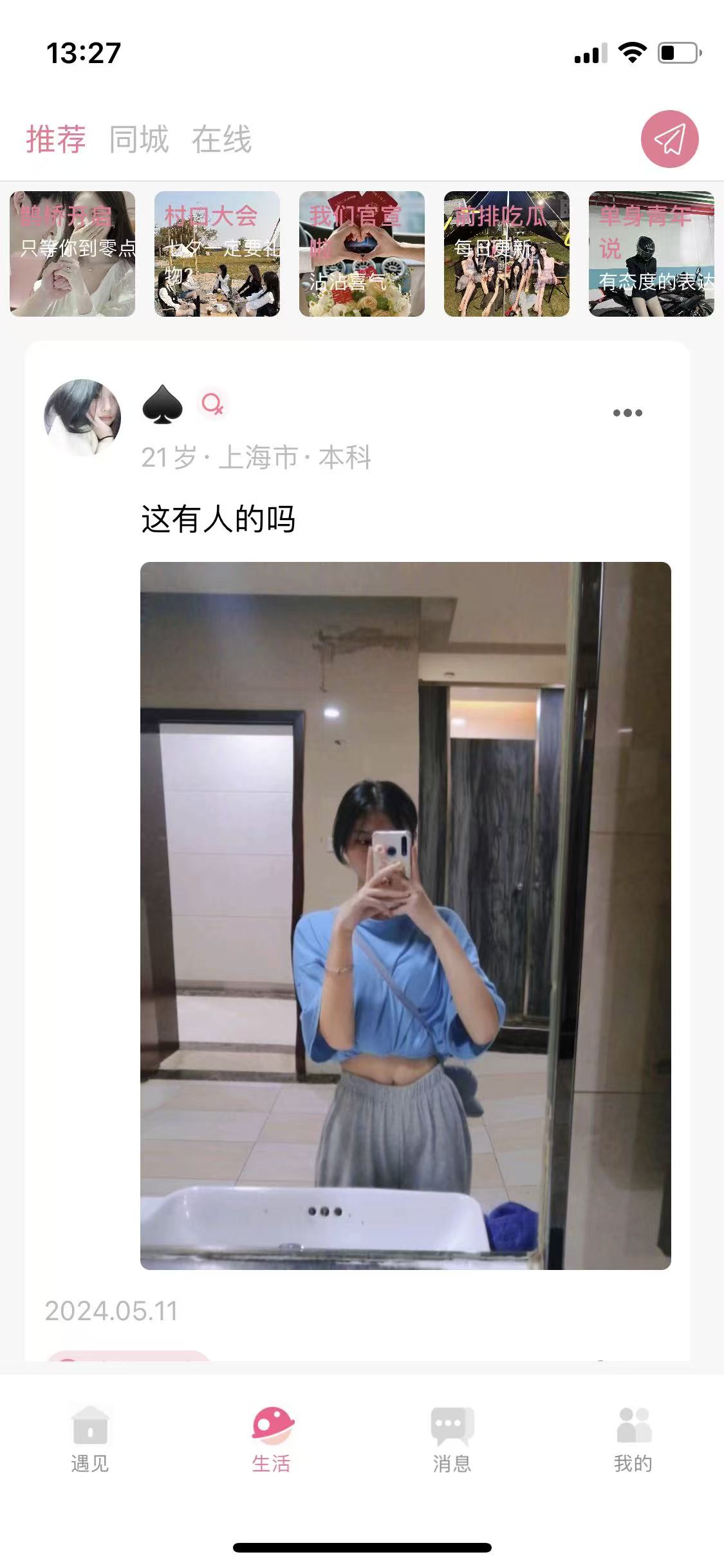Screen dimensions: 724x1568
Task: Switch to the 我的 profile tab
Action: [633, 1440]
